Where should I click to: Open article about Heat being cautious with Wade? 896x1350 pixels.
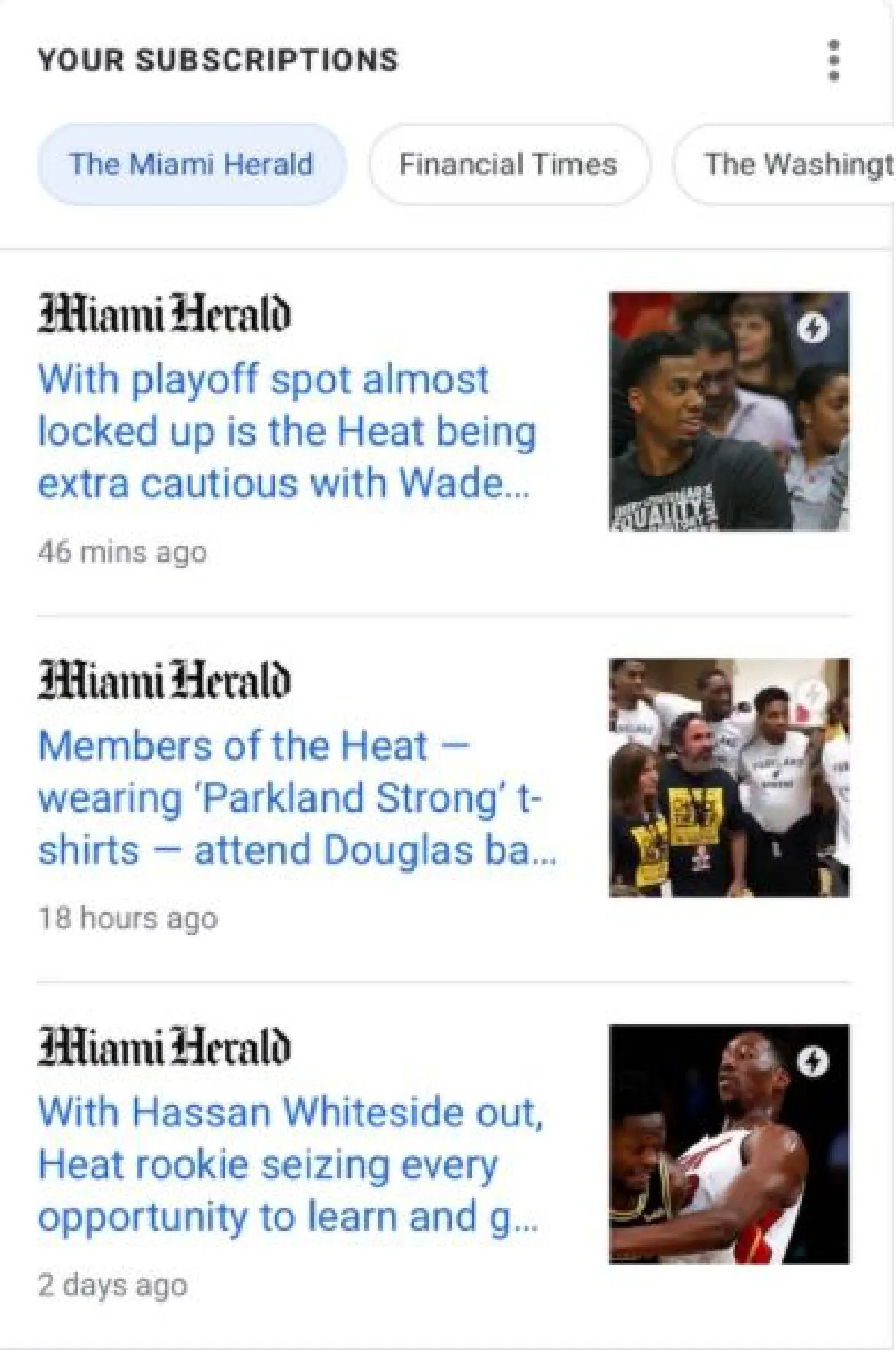tap(286, 432)
